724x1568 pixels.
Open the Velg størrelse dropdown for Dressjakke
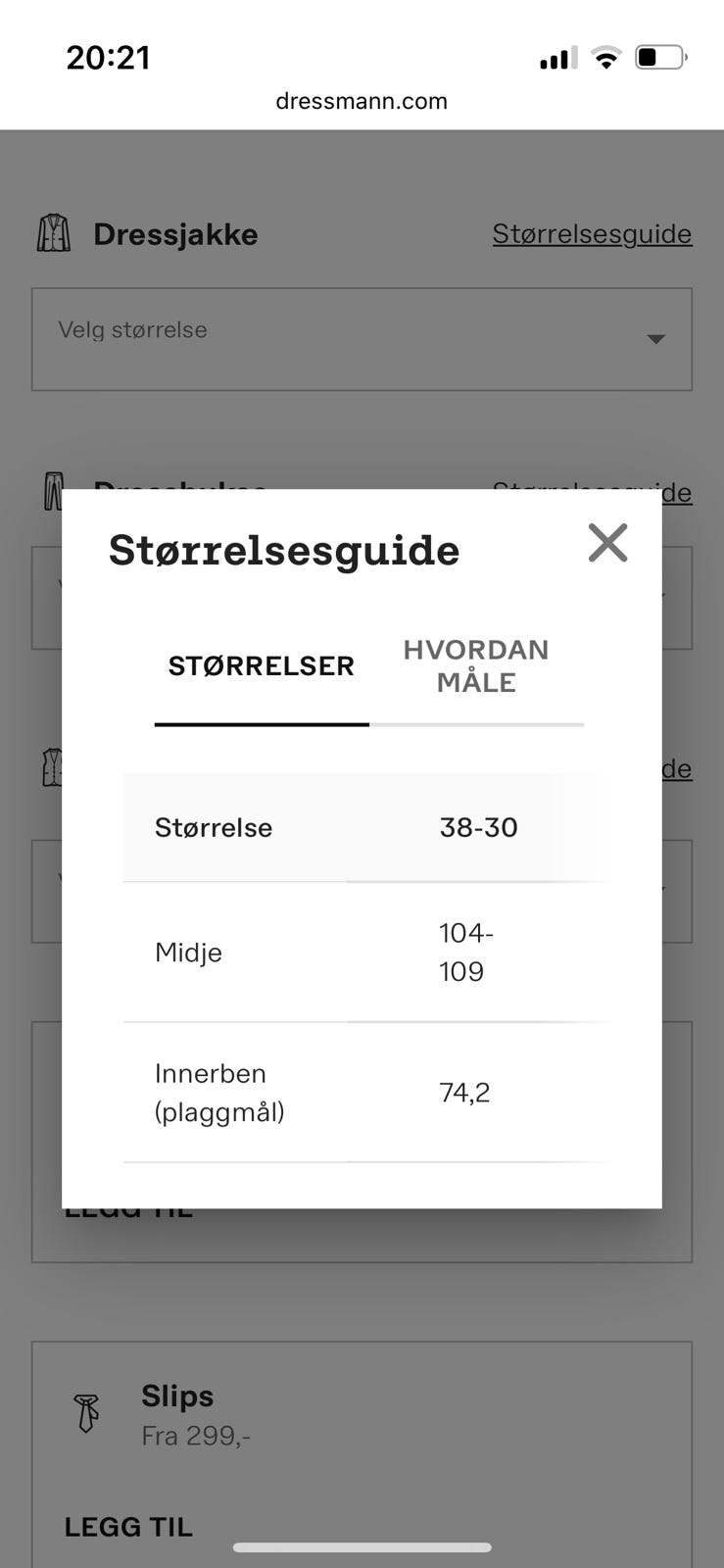click(361, 339)
